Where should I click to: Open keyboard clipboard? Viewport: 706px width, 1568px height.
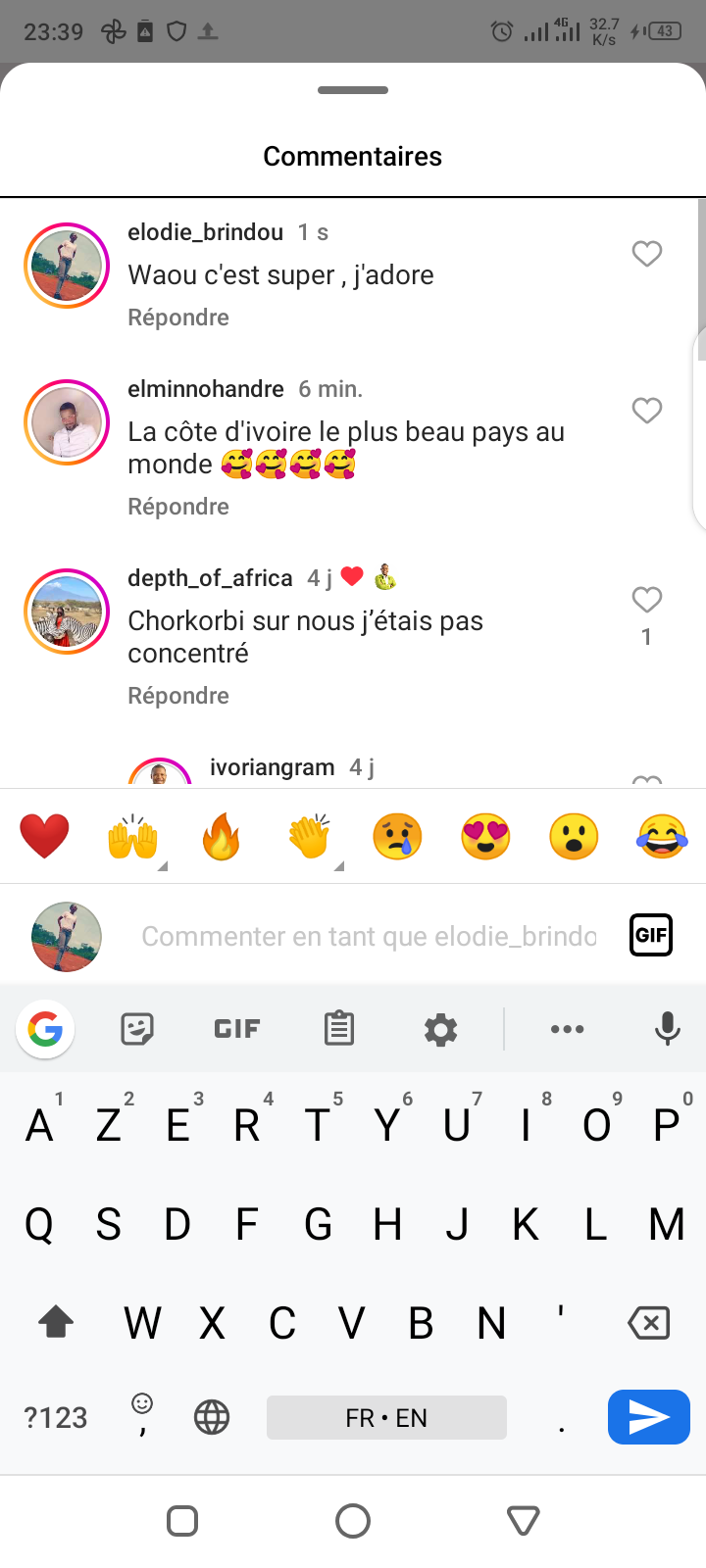click(x=339, y=1029)
